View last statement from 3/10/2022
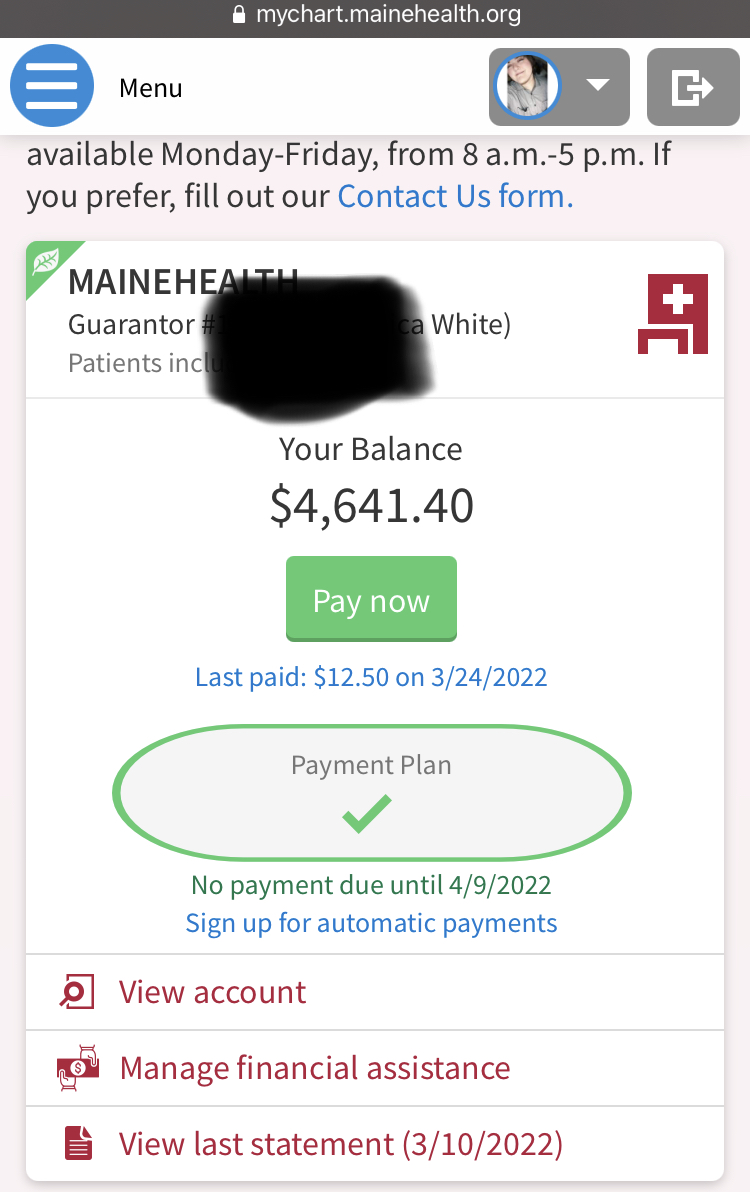This screenshot has height=1192, width=750. [x=340, y=1143]
